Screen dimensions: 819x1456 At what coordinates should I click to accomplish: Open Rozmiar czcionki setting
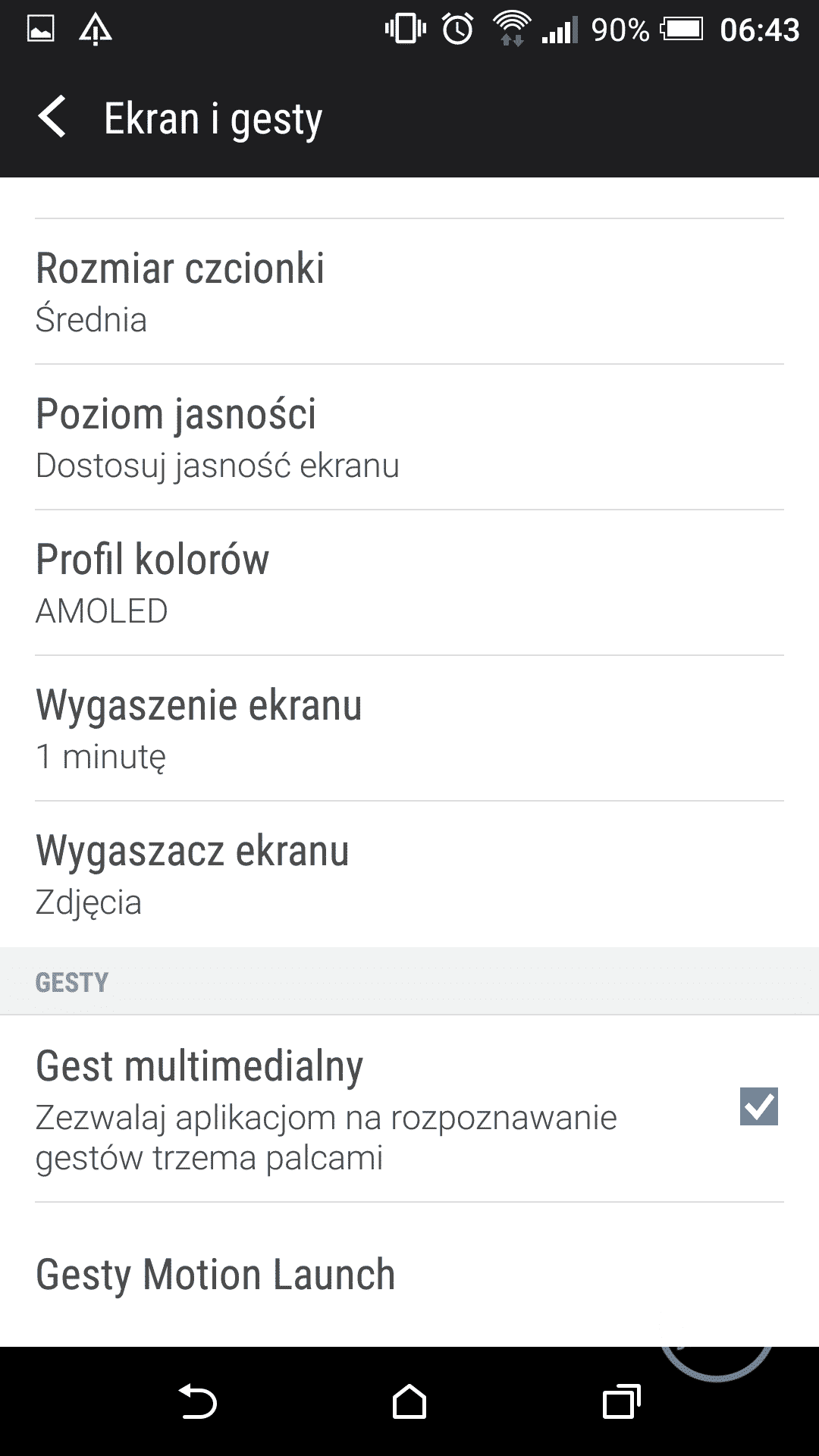(409, 291)
